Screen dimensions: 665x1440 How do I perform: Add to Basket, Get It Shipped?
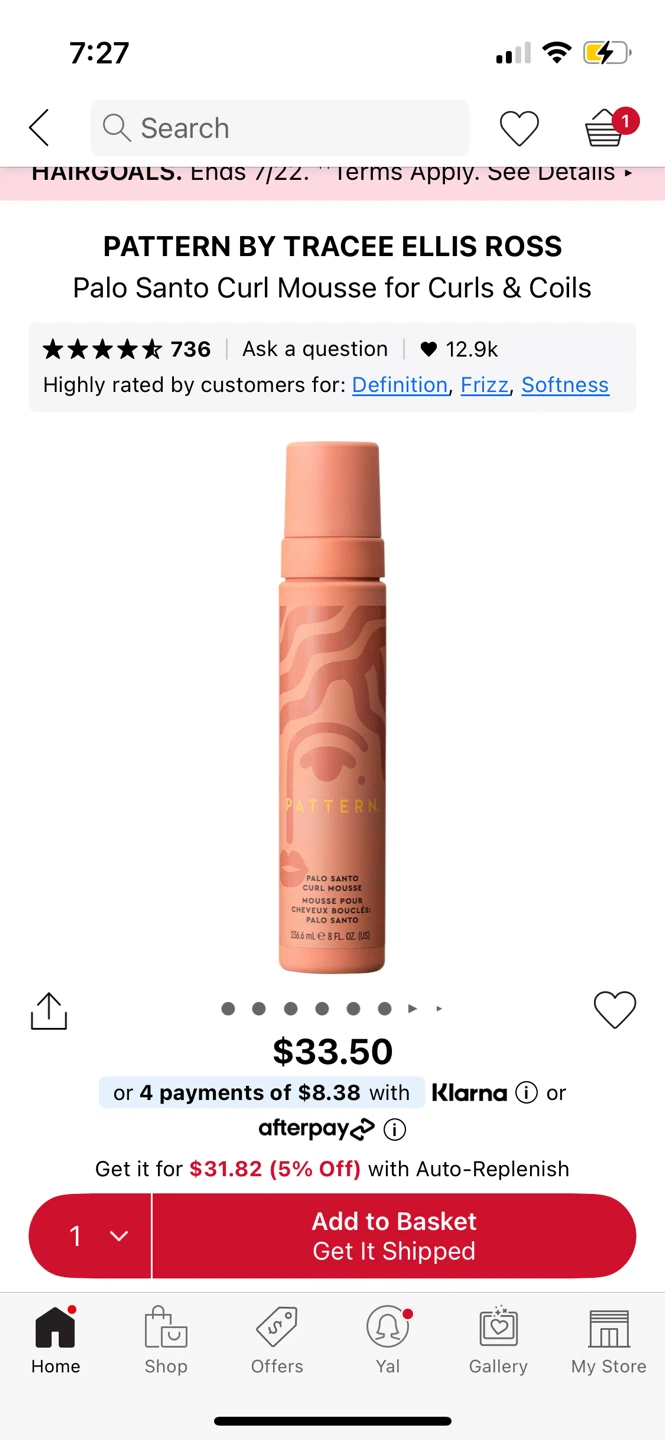[x=394, y=1236]
